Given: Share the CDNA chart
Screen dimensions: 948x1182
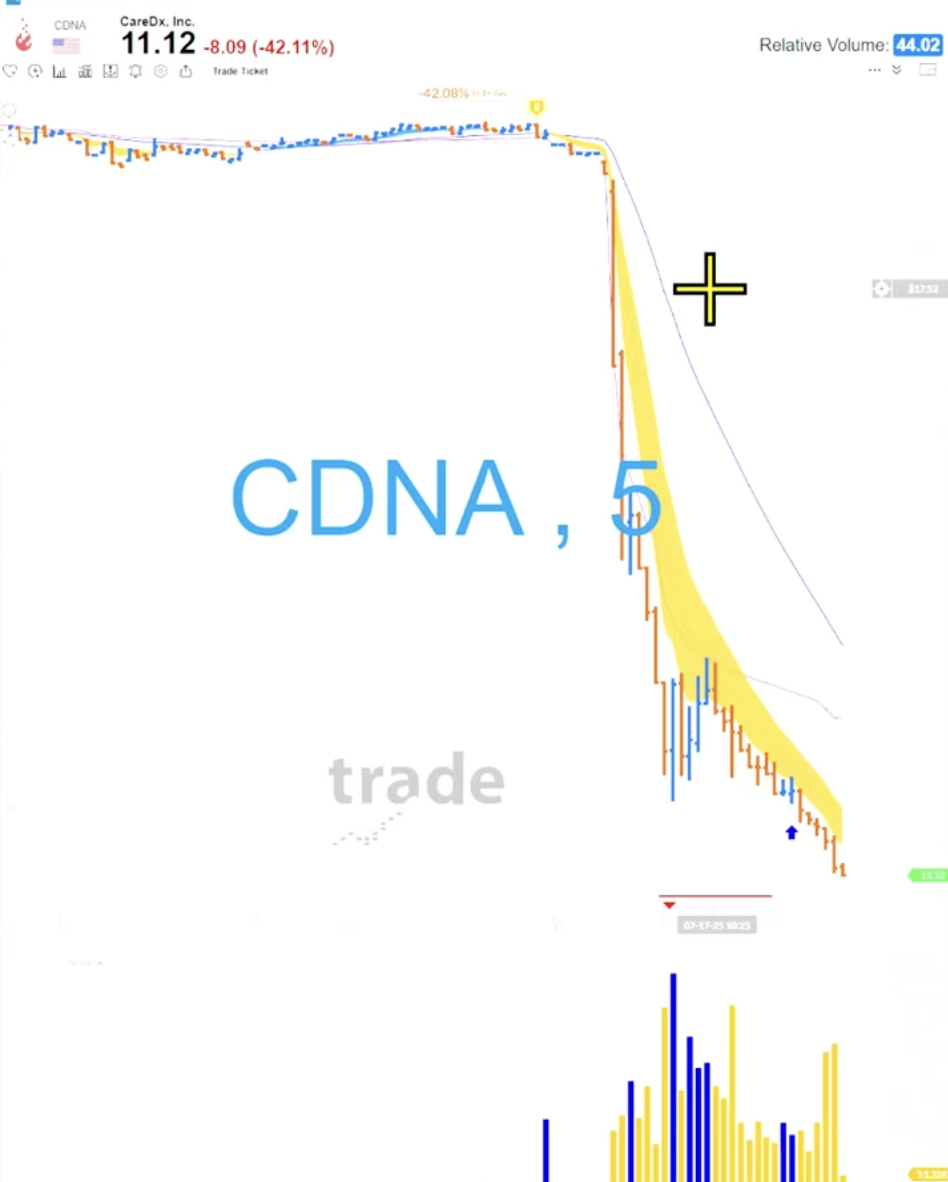Looking at the screenshot, I should pyautogui.click(x=186, y=71).
